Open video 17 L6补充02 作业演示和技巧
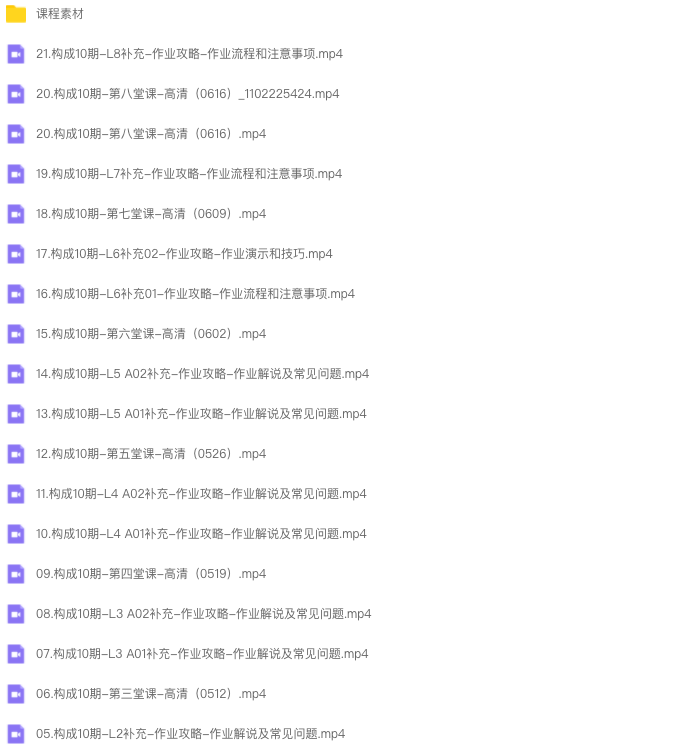685x746 pixels. pos(184,254)
